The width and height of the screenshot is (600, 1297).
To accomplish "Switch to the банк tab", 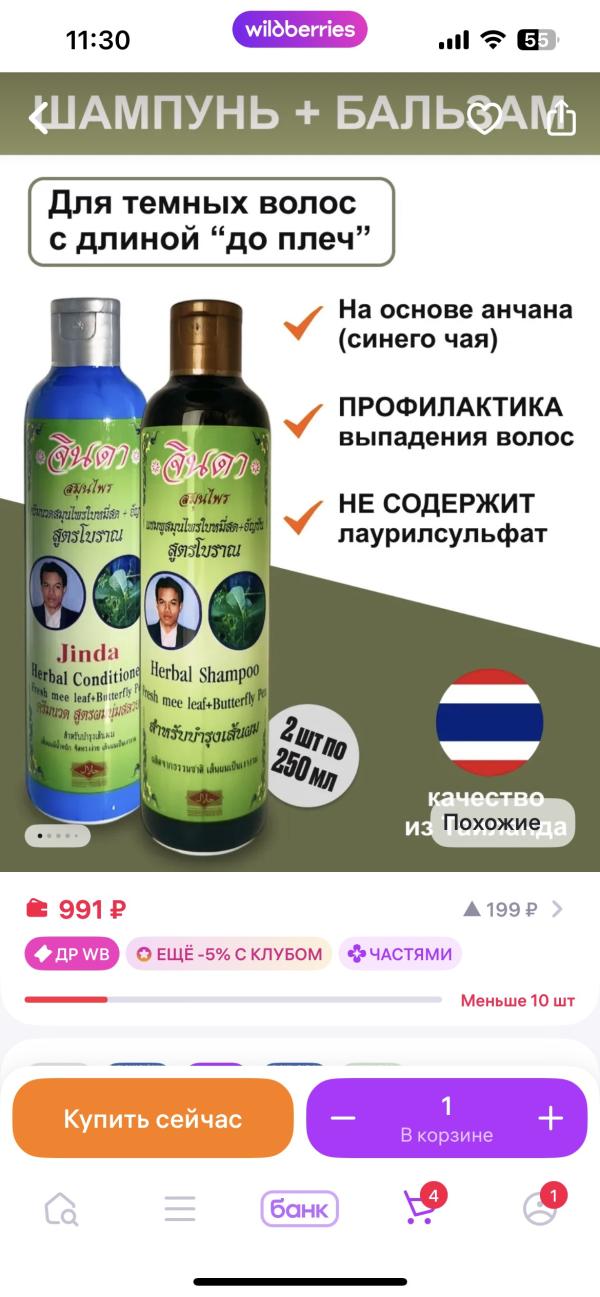I will (300, 1209).
